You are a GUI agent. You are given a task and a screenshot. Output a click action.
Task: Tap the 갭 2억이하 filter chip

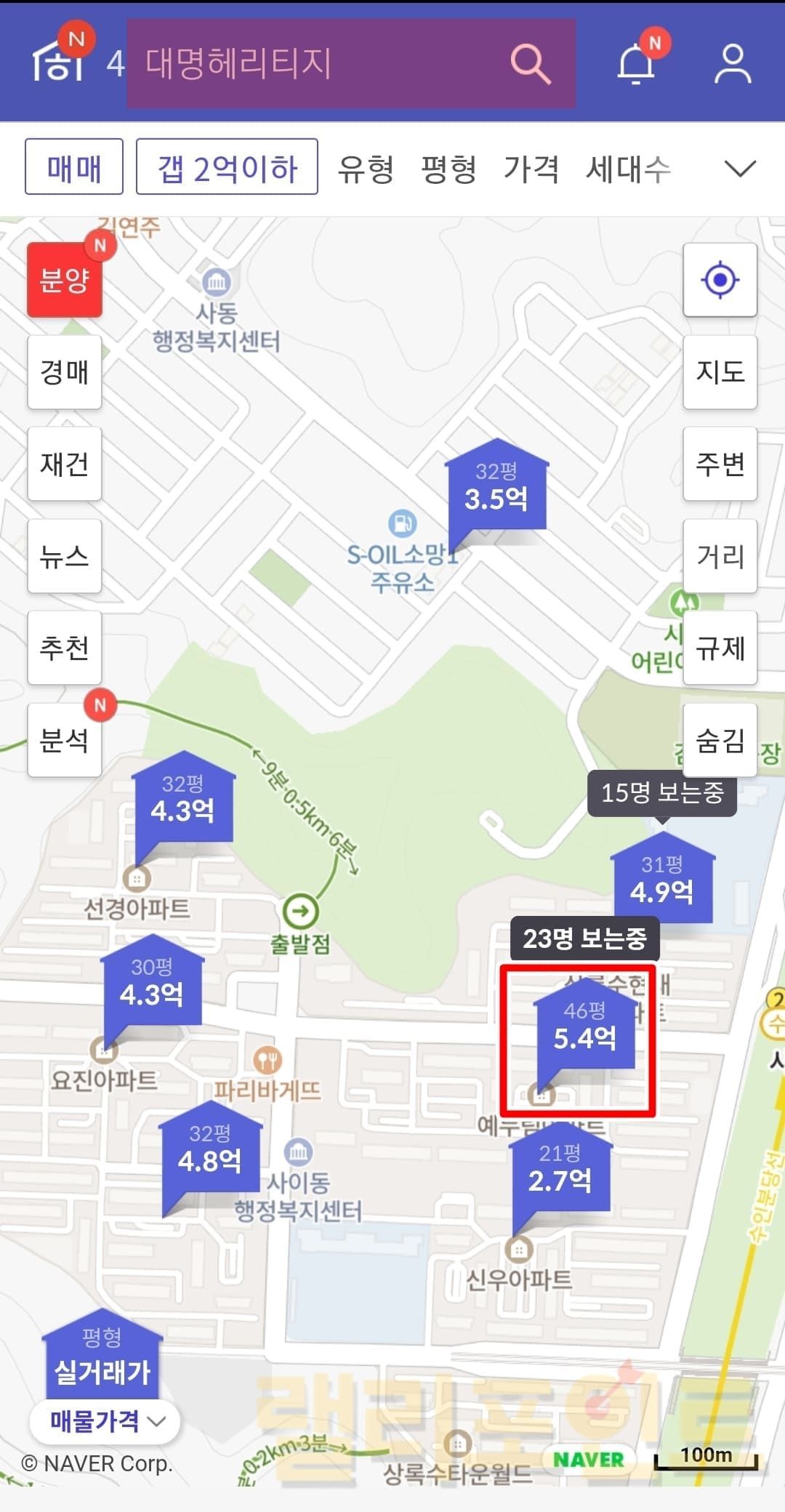pos(227,168)
